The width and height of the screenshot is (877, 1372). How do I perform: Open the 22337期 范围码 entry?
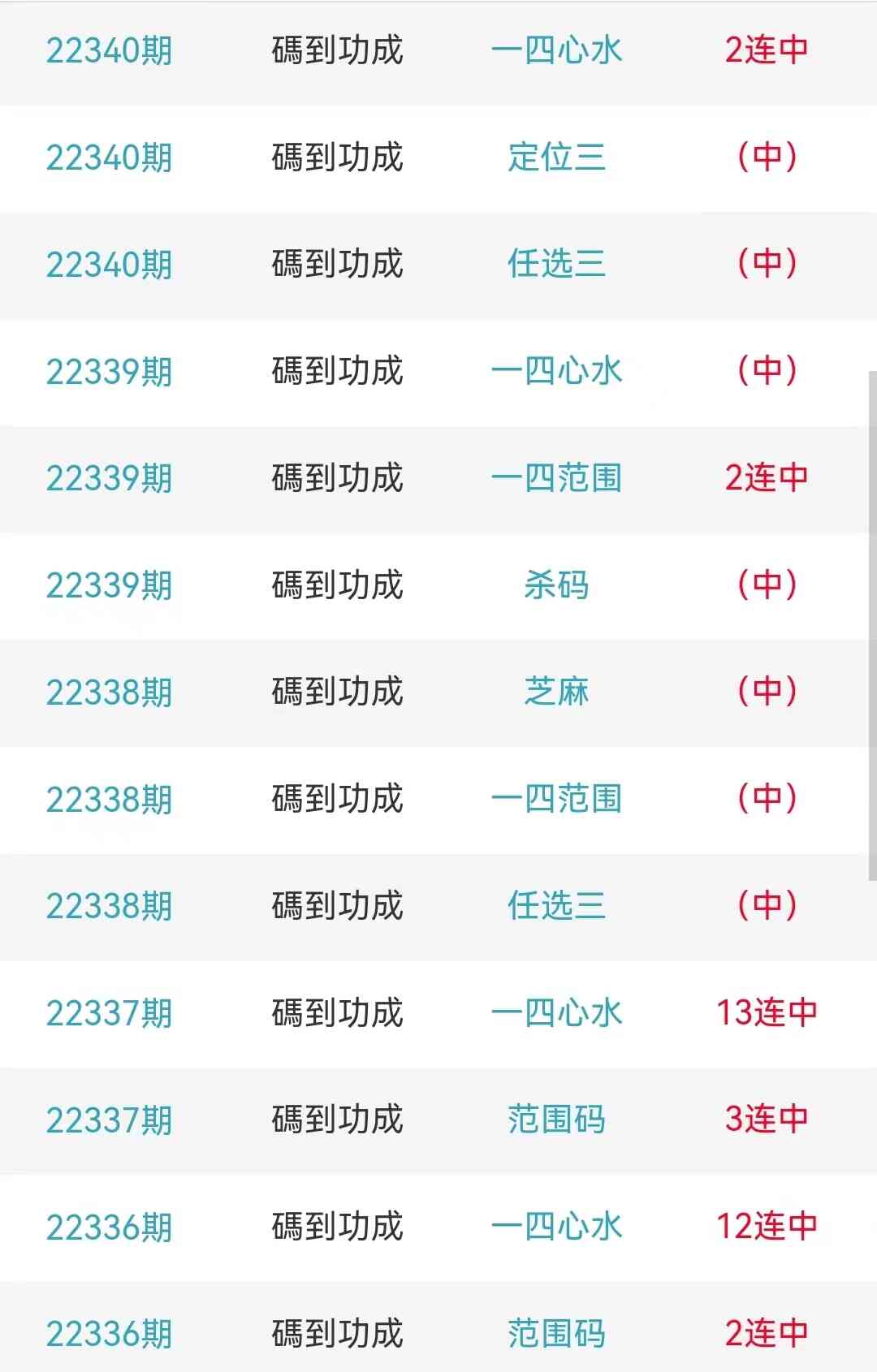tap(556, 1120)
